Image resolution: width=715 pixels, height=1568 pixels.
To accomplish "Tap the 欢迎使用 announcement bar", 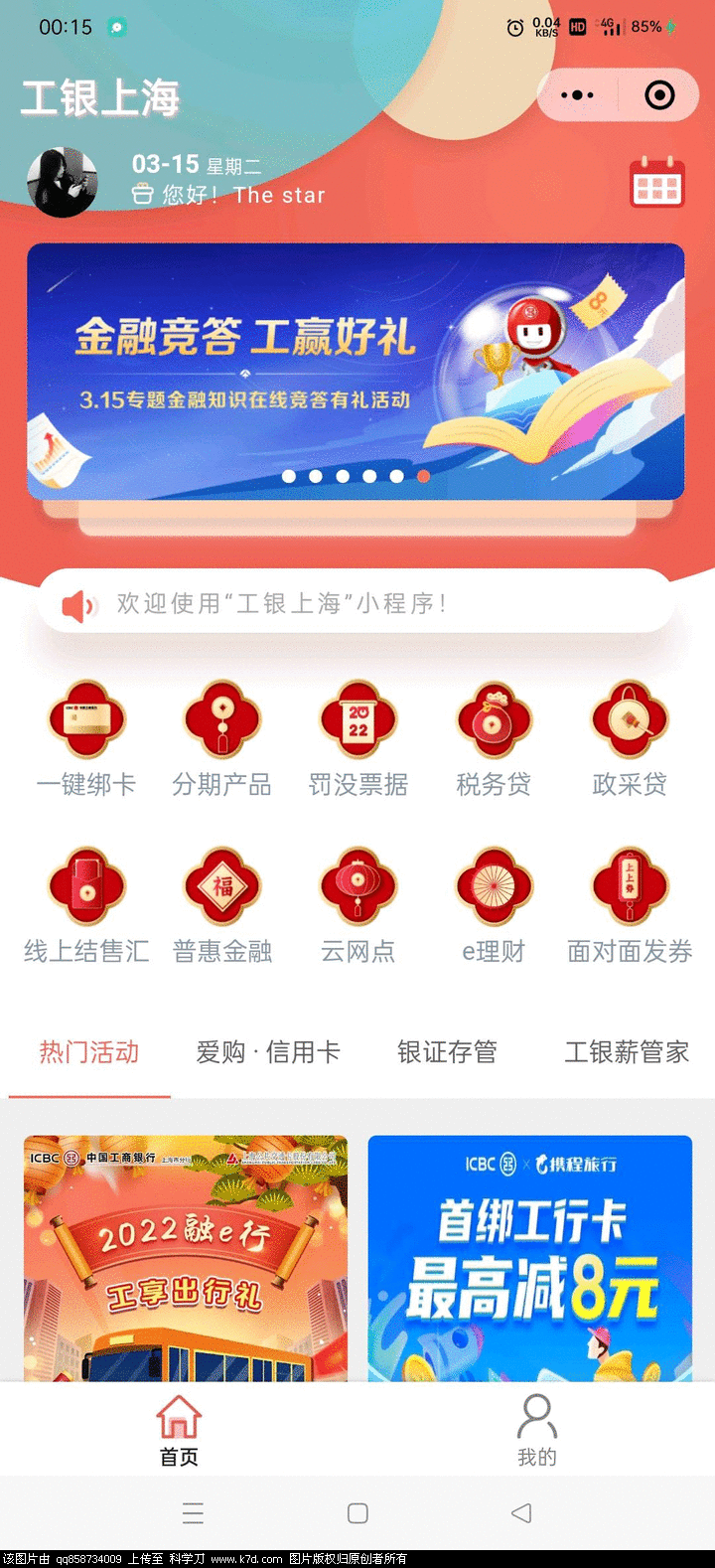I will click(x=356, y=602).
